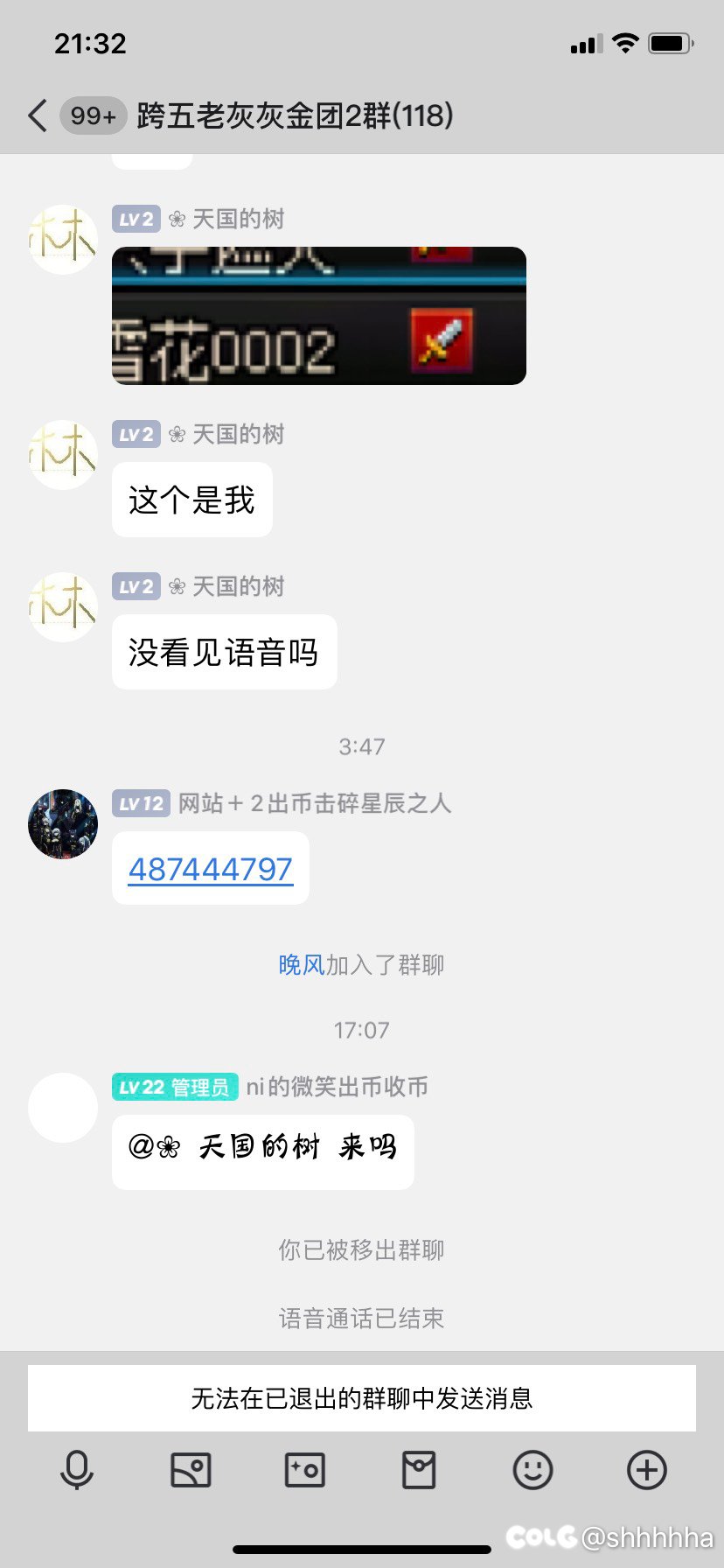Tap the microphone voice input icon
724x1568 pixels.
coord(77,1470)
